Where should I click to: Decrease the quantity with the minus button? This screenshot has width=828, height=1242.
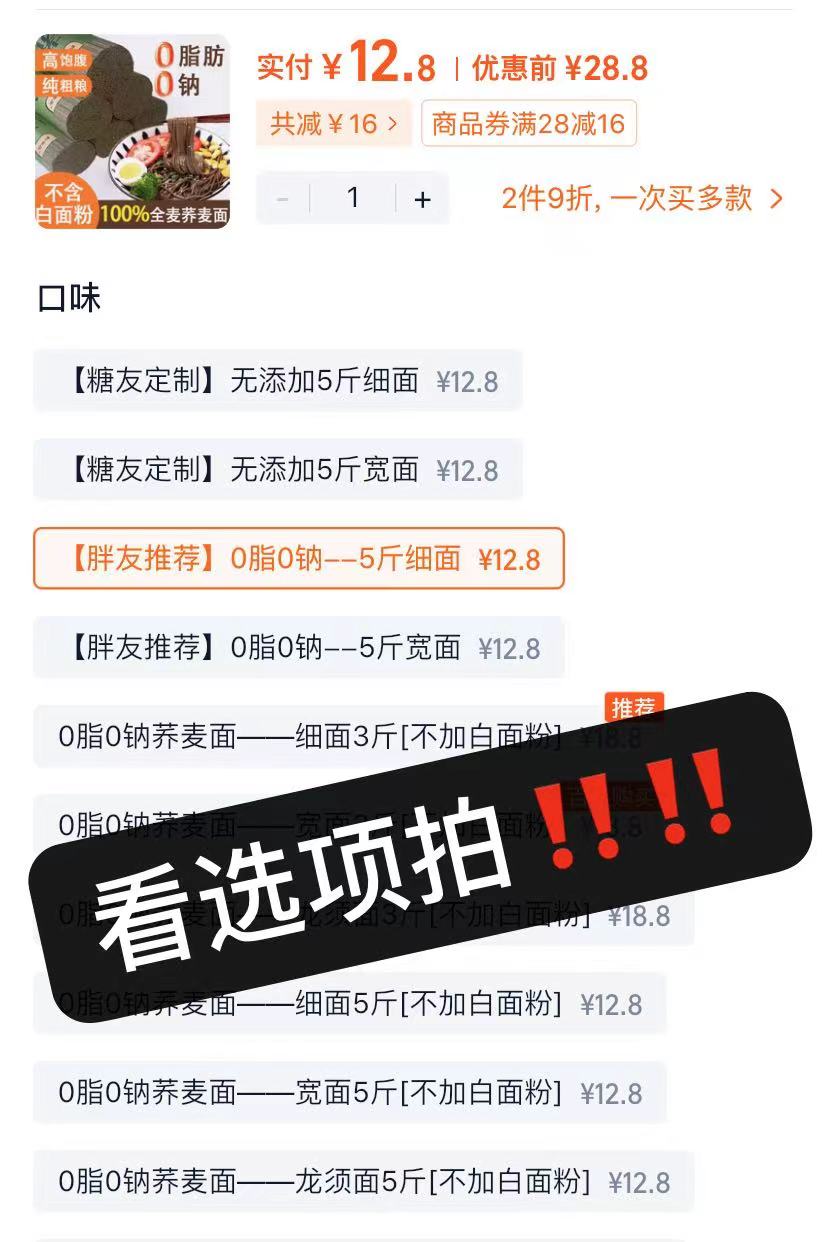point(283,199)
